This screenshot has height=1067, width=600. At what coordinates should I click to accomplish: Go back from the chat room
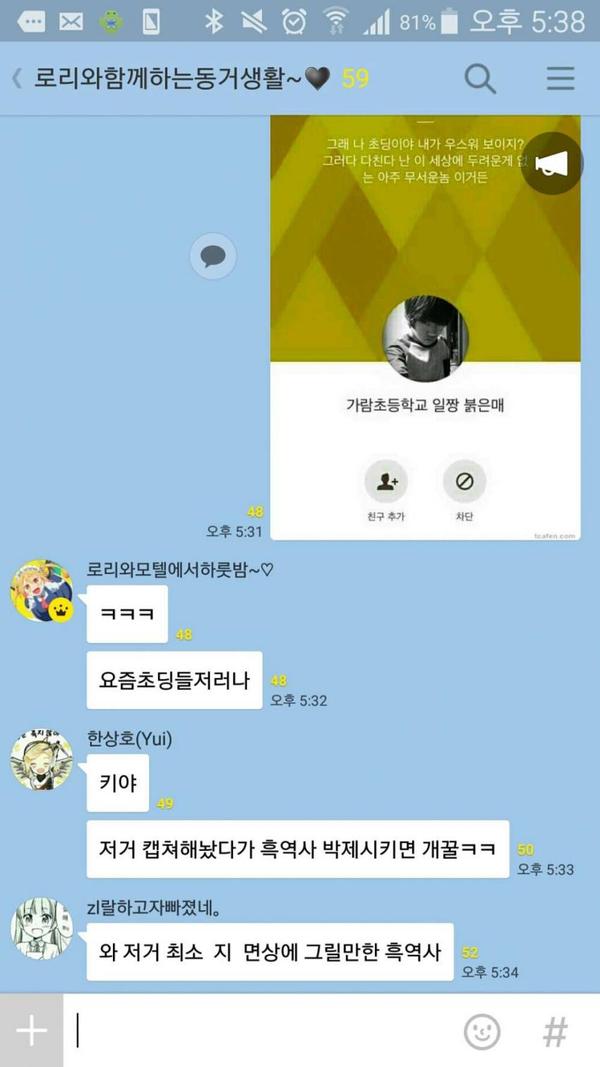[17, 79]
